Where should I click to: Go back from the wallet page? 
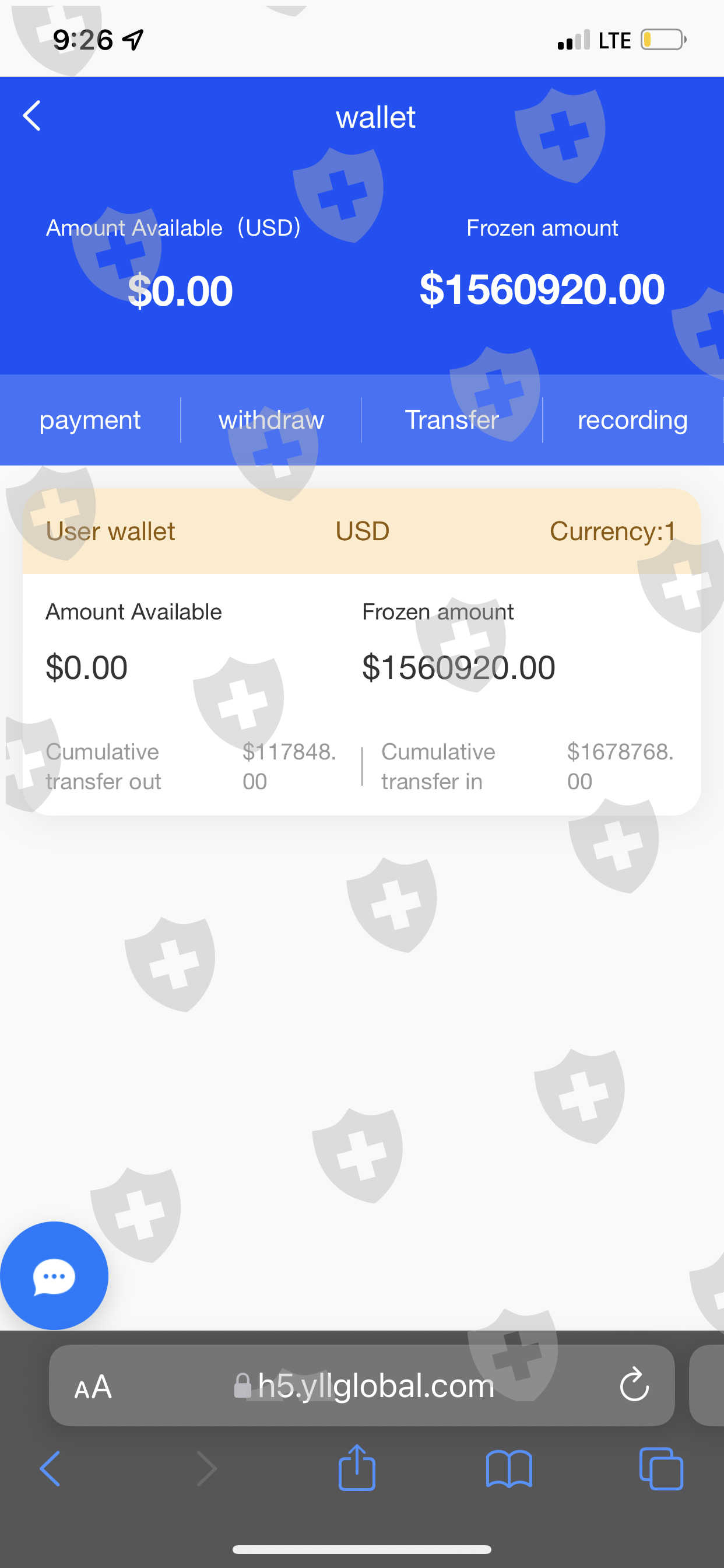[x=31, y=116]
